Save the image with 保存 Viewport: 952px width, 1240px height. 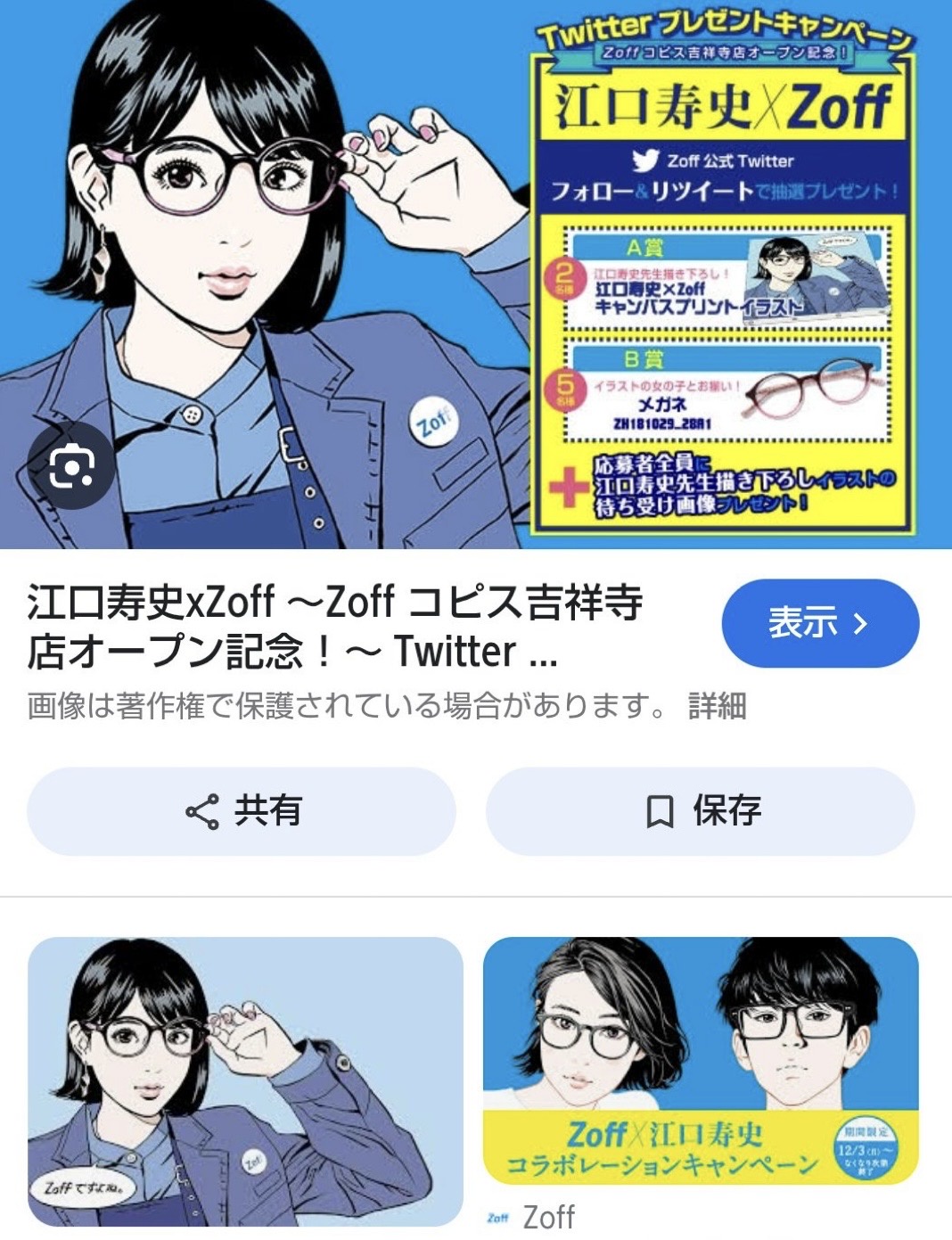(x=701, y=811)
